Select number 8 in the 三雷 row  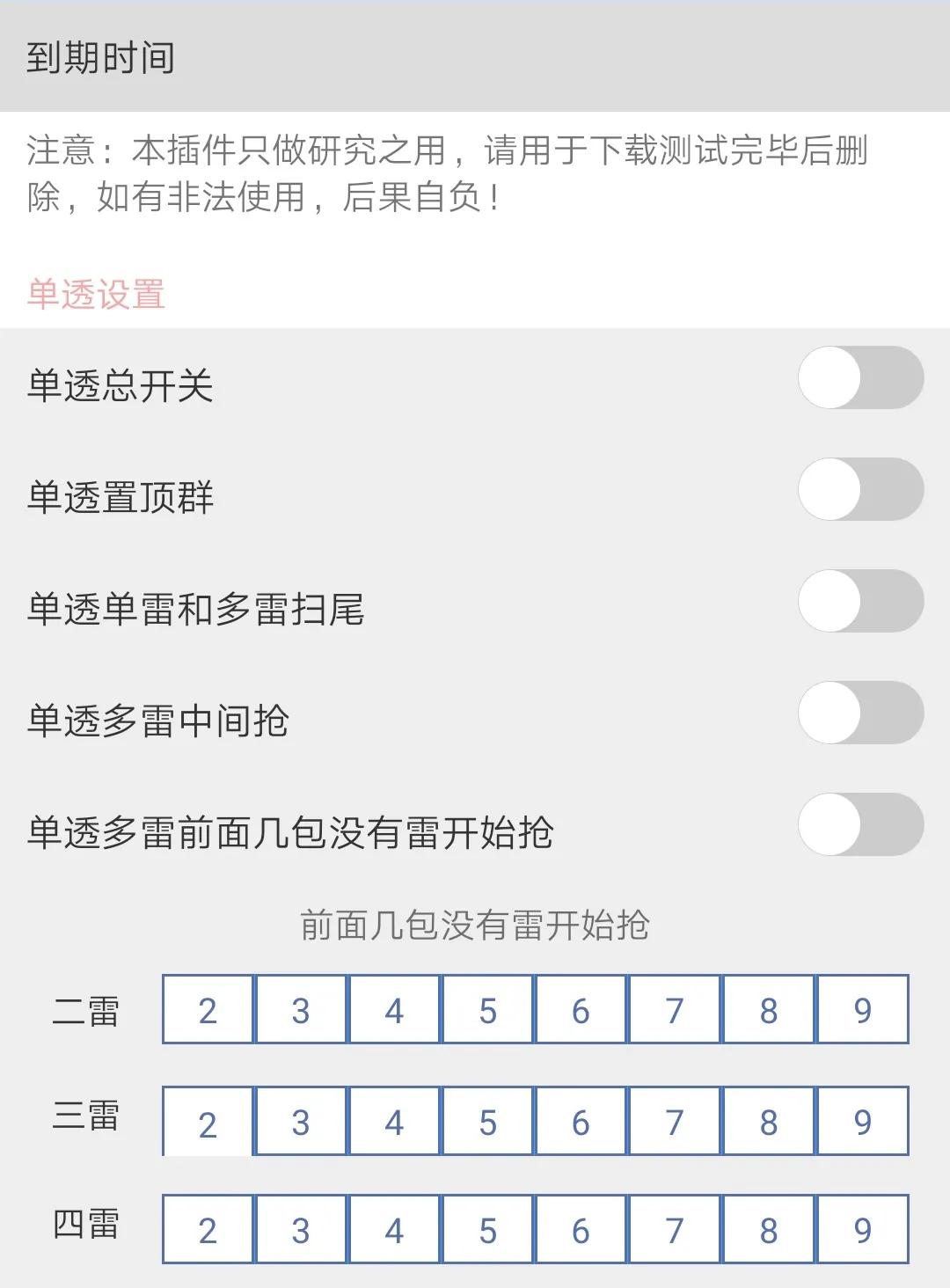765,1121
